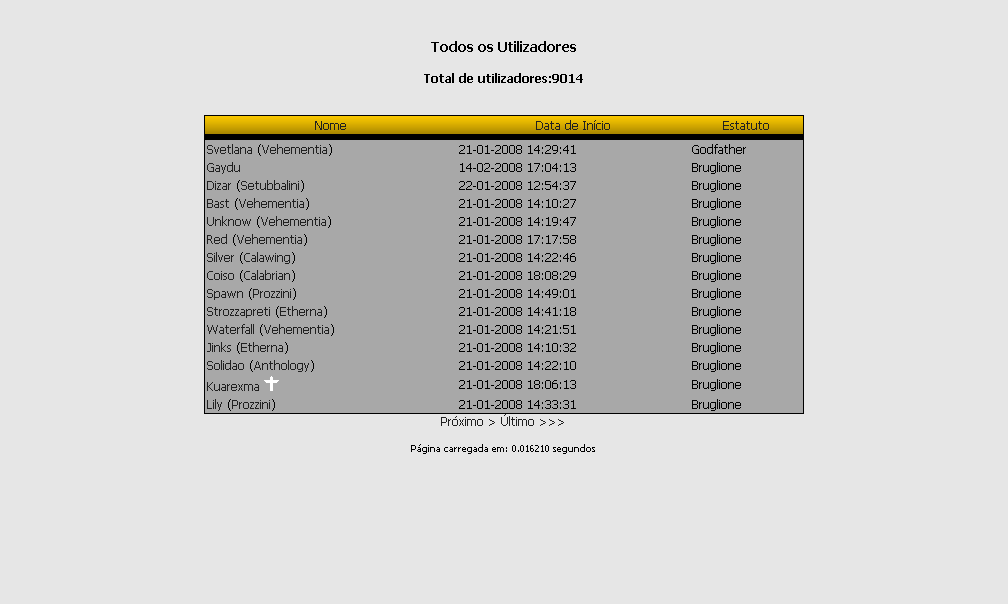
Task: View Lily (Prozzini) profile
Action: (240, 405)
